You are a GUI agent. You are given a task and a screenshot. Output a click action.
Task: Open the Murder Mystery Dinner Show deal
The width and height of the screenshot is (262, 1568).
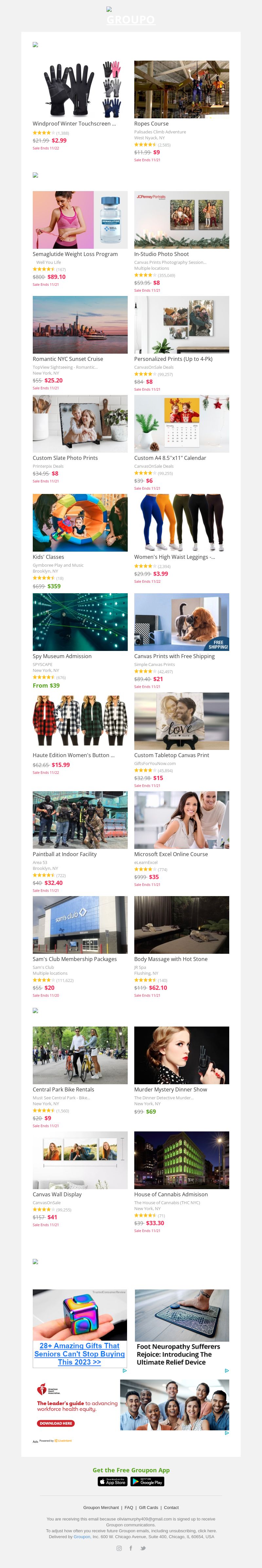181,1055
